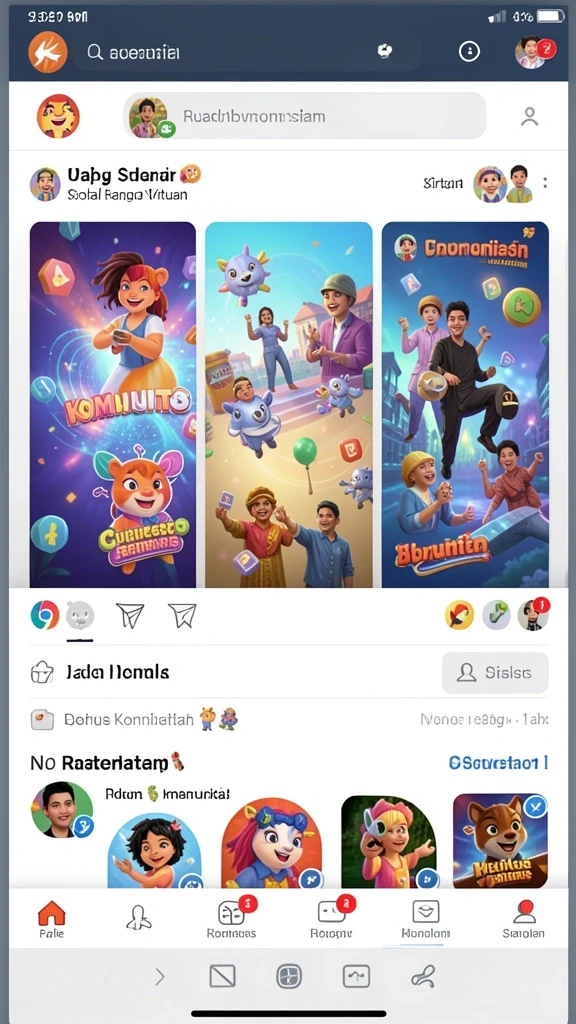
Task: Tap the circled dots icon in top bar
Action: (x=469, y=52)
